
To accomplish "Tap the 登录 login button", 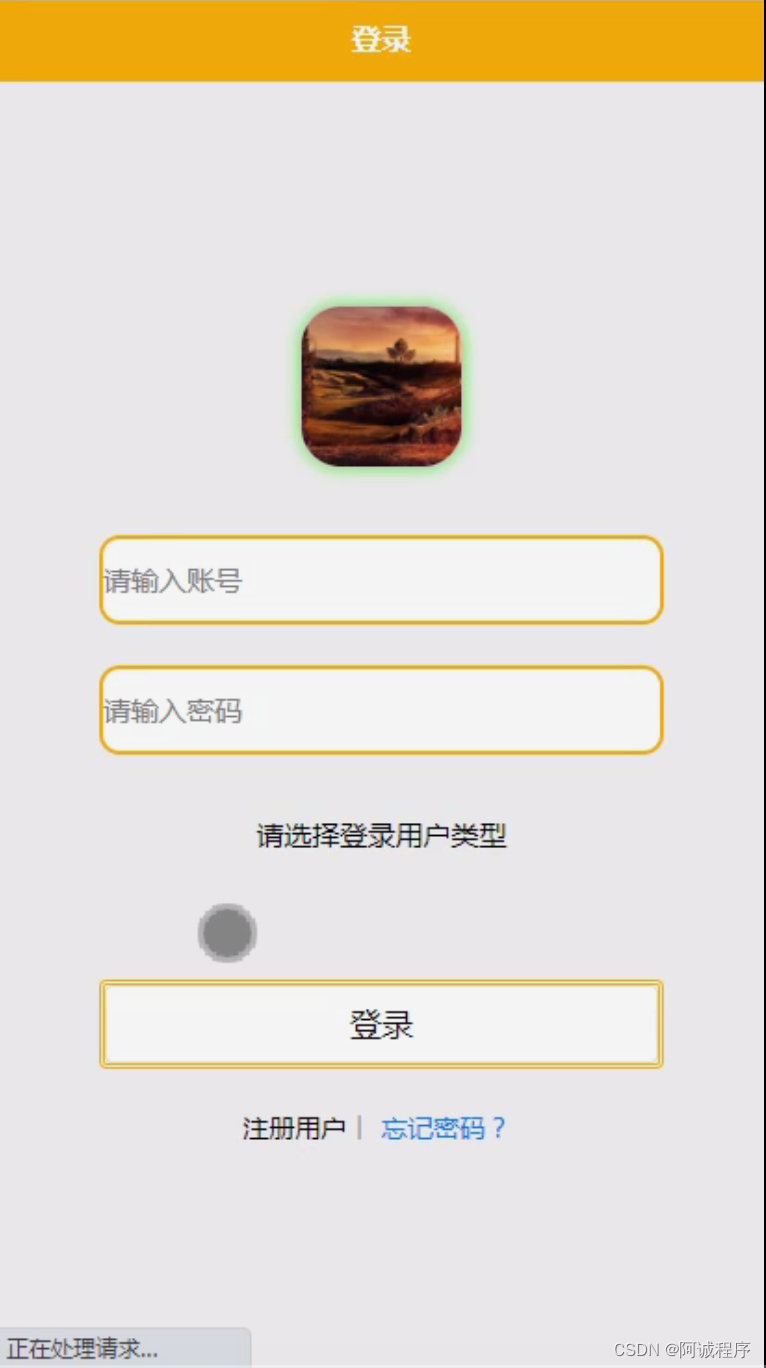I will (x=381, y=1024).
